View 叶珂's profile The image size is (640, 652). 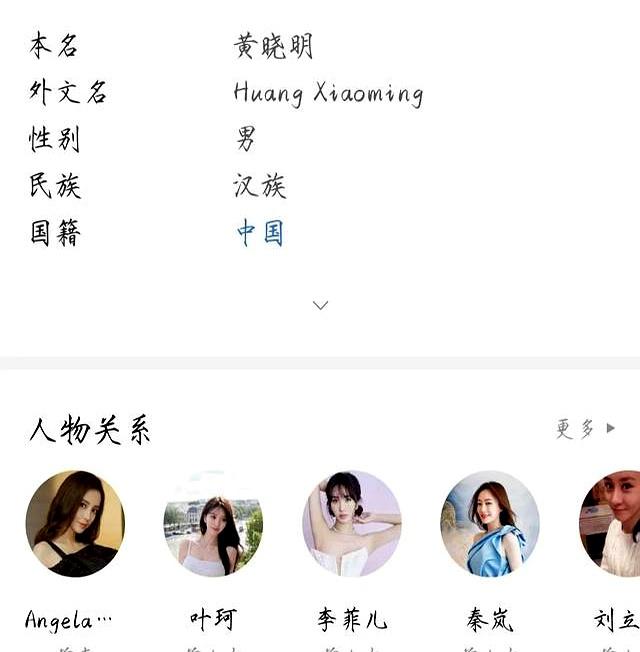(x=213, y=524)
